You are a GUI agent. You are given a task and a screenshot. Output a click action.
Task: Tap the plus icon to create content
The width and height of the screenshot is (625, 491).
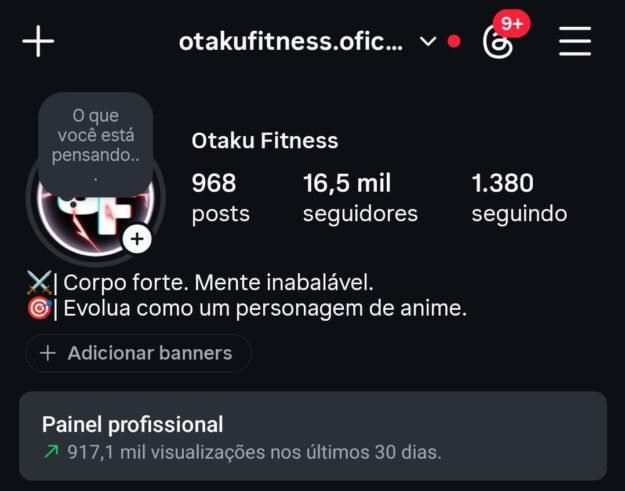(38, 41)
